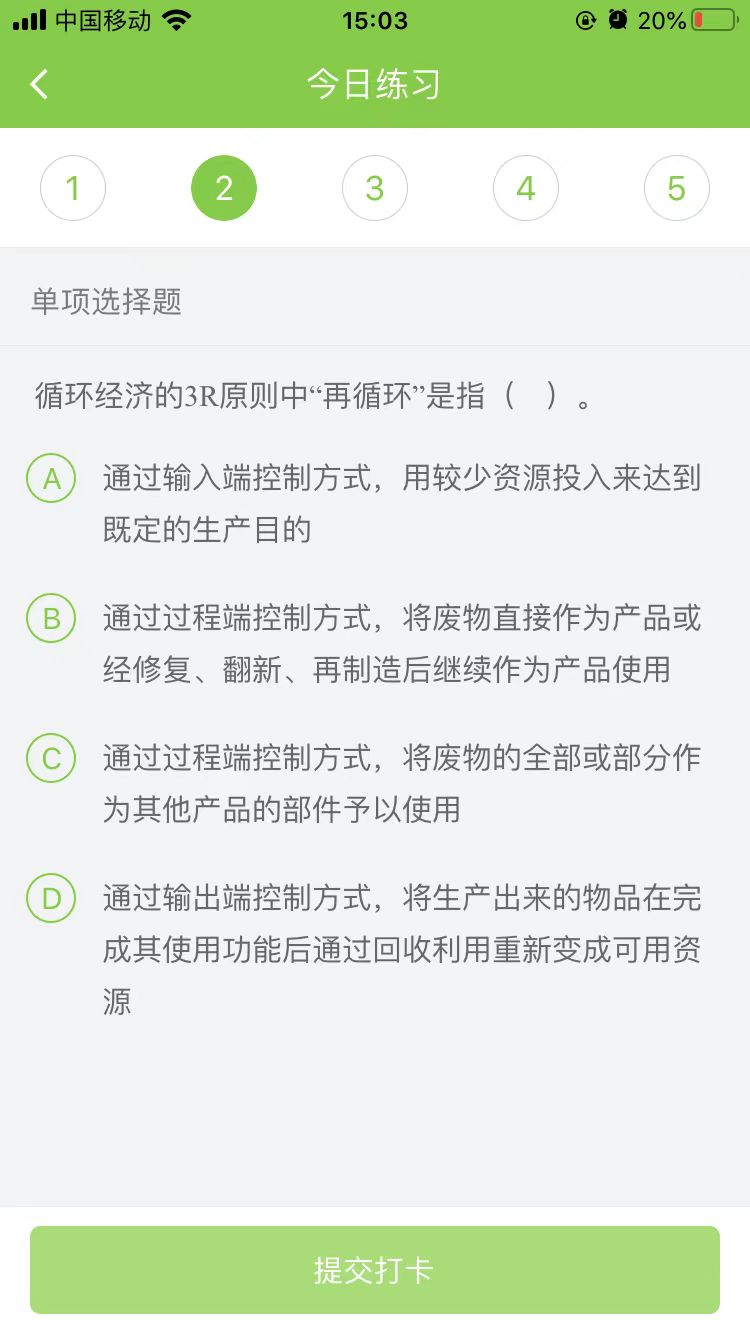Switch to question 3
The width and height of the screenshot is (750, 1334).
click(x=375, y=188)
